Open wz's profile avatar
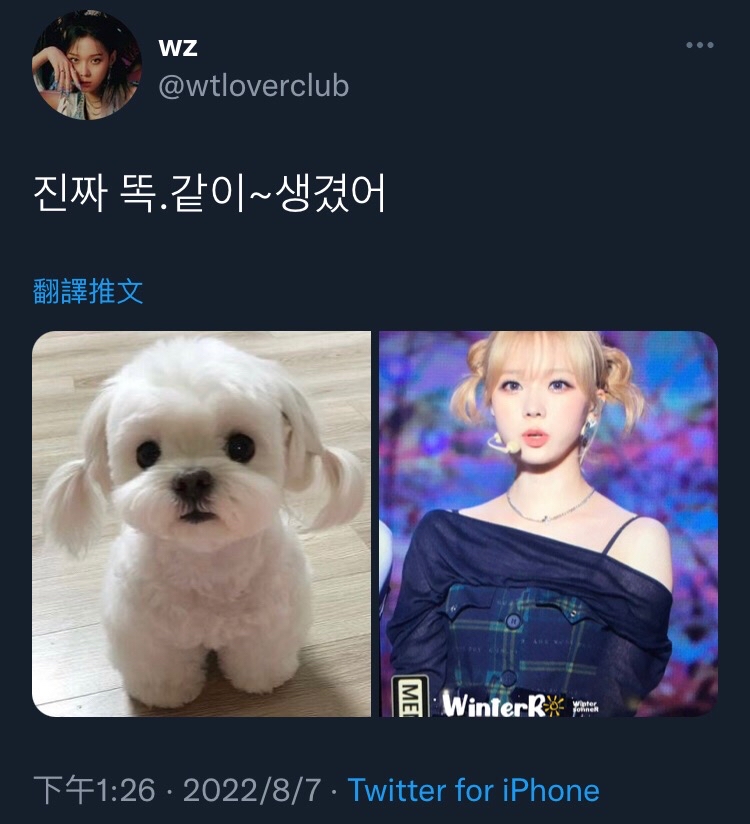750x824 pixels. [x=87, y=67]
